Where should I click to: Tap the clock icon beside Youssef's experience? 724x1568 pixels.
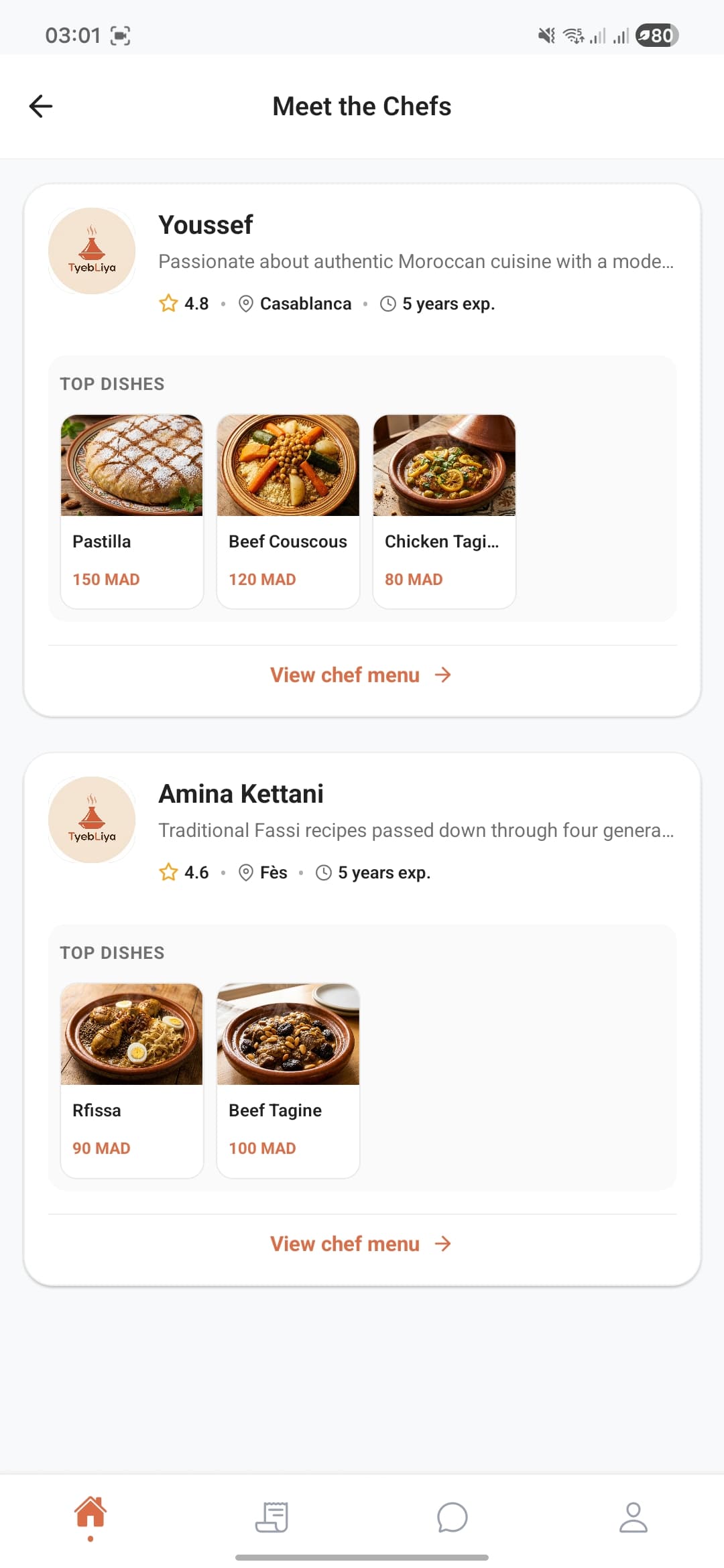388,303
